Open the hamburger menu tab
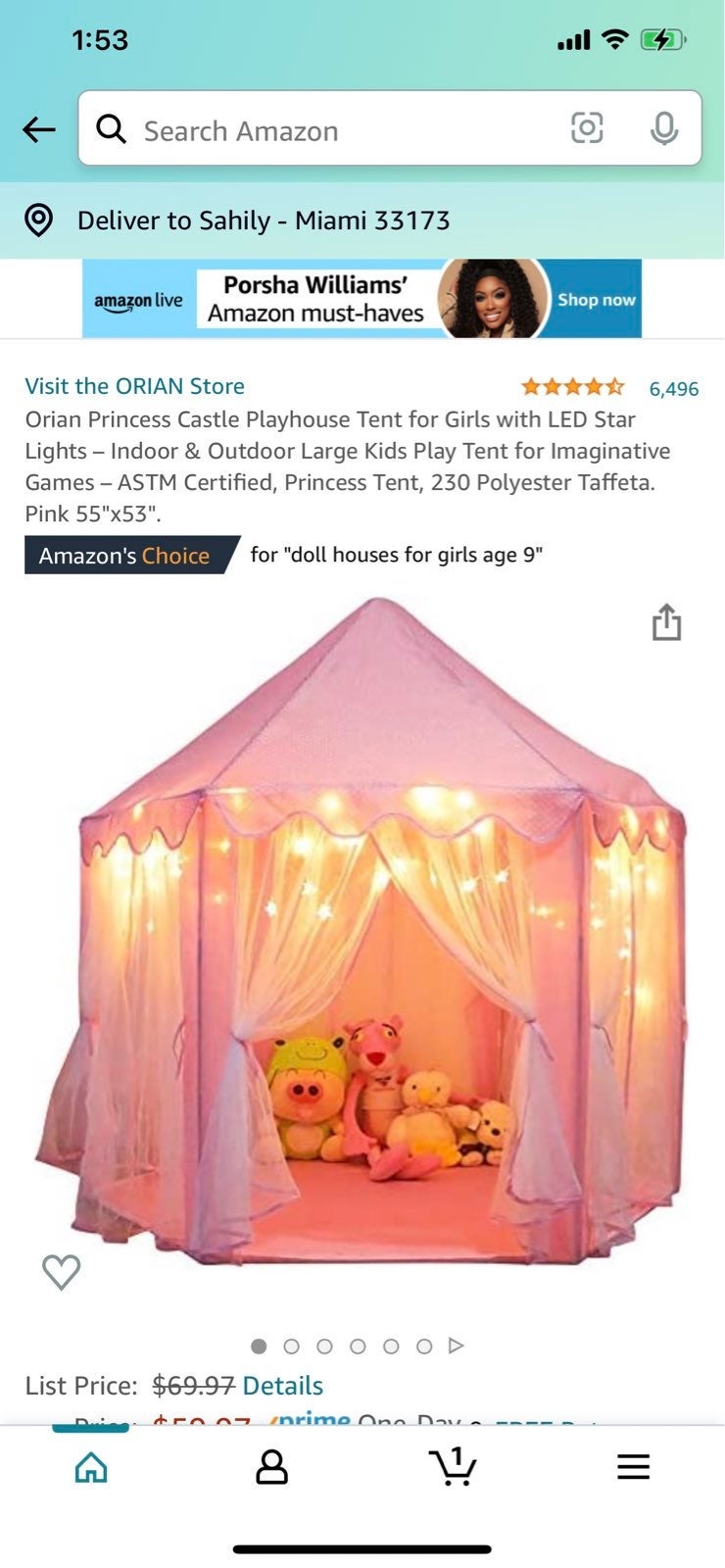Image resolution: width=725 pixels, height=1568 pixels. 633,1467
